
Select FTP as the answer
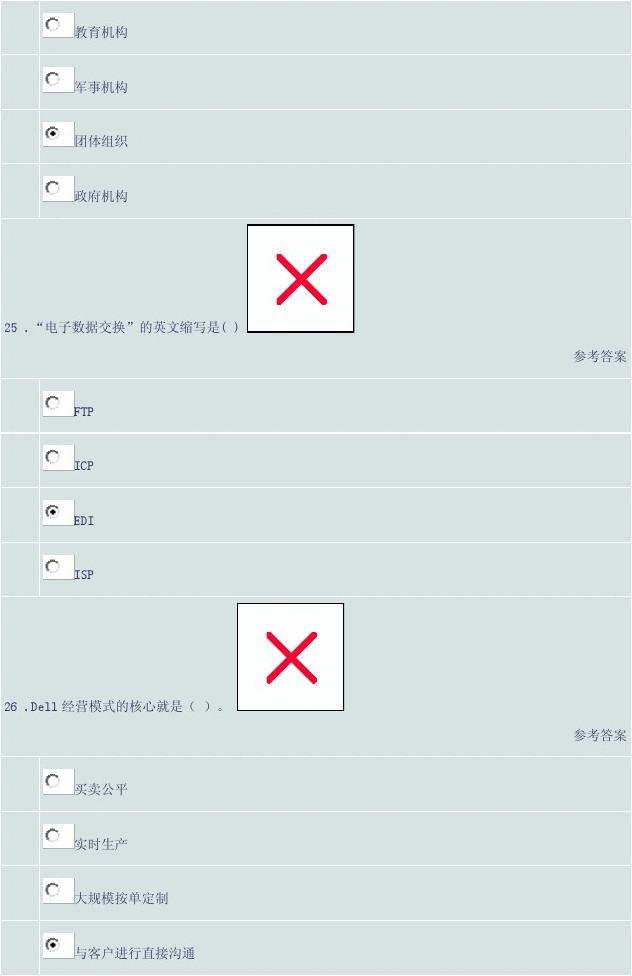pyautogui.click(x=53, y=403)
